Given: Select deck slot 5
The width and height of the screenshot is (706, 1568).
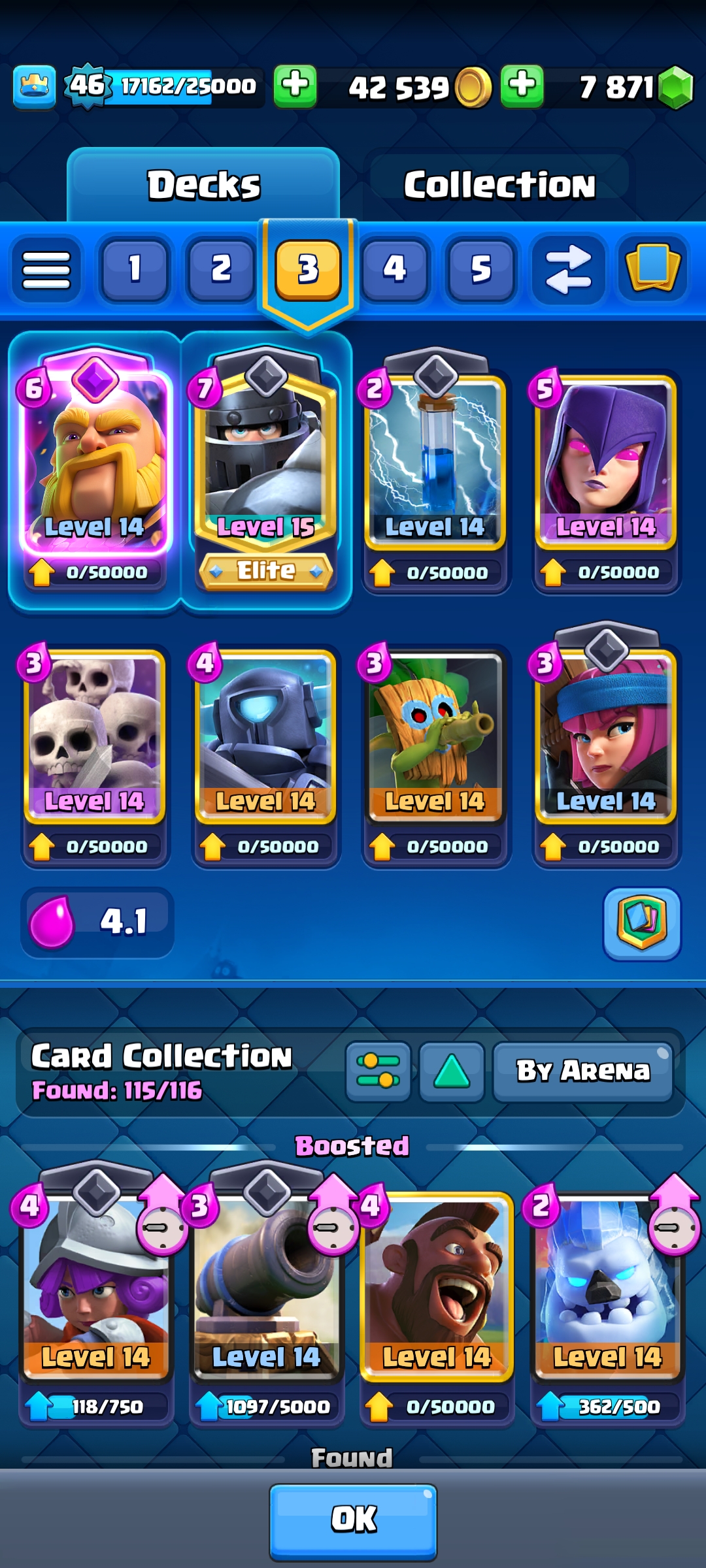Looking at the screenshot, I should (x=481, y=269).
